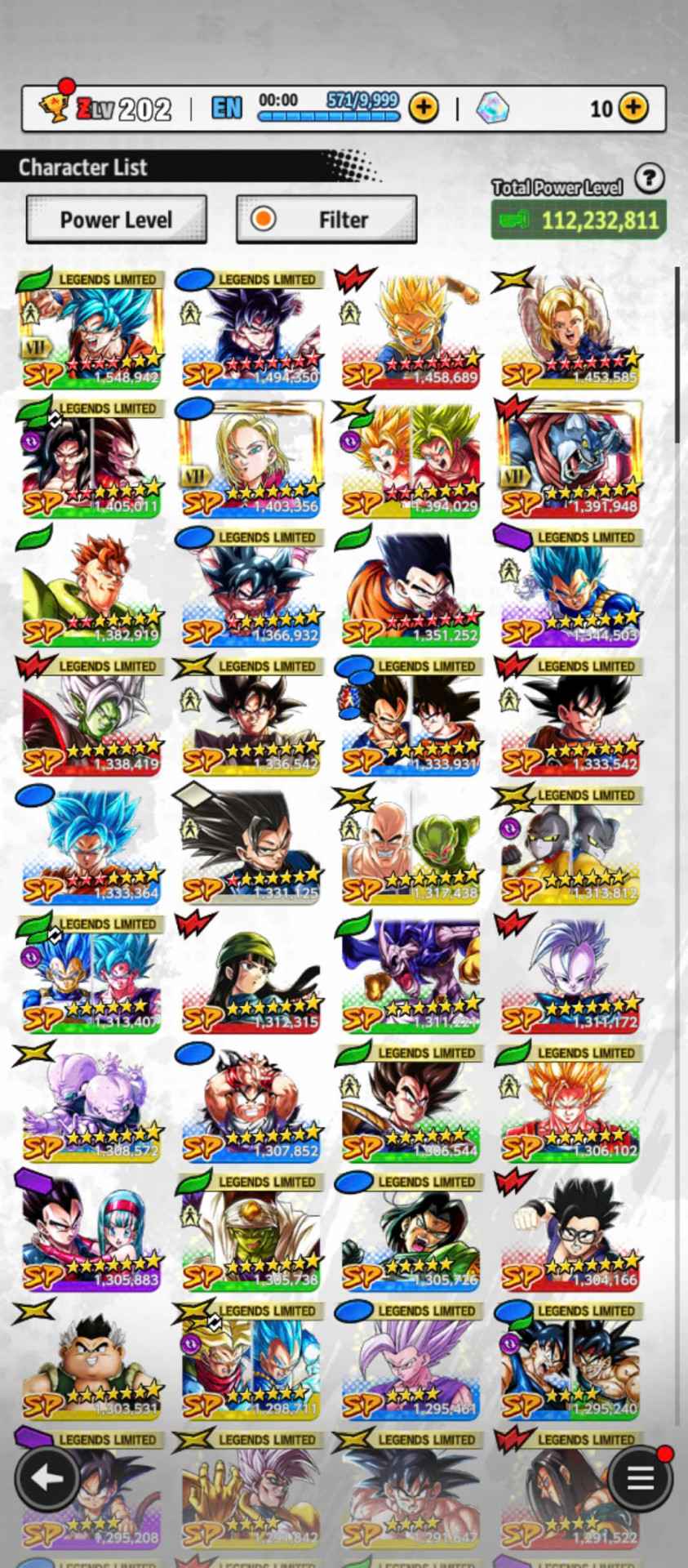
Task: Open character card showing 1,494,350
Action: click(x=251, y=329)
